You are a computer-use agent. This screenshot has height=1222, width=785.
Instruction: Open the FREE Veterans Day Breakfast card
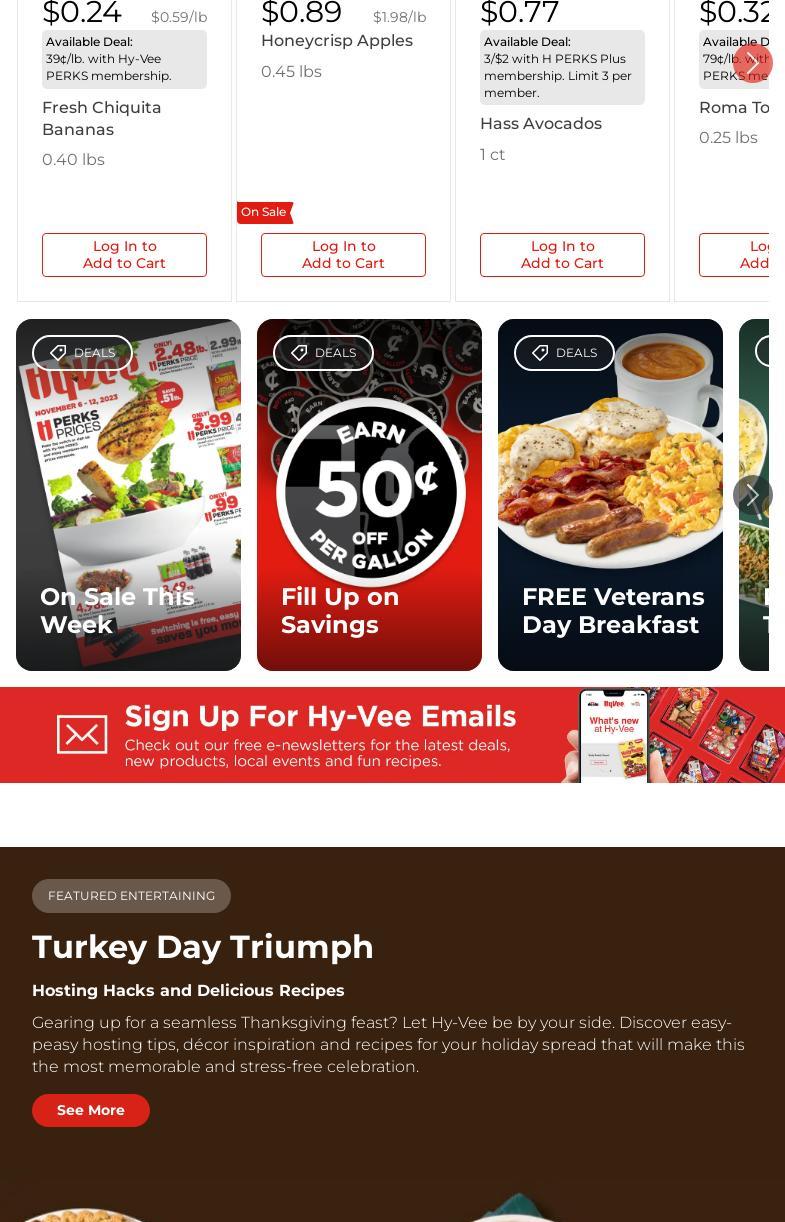610,495
